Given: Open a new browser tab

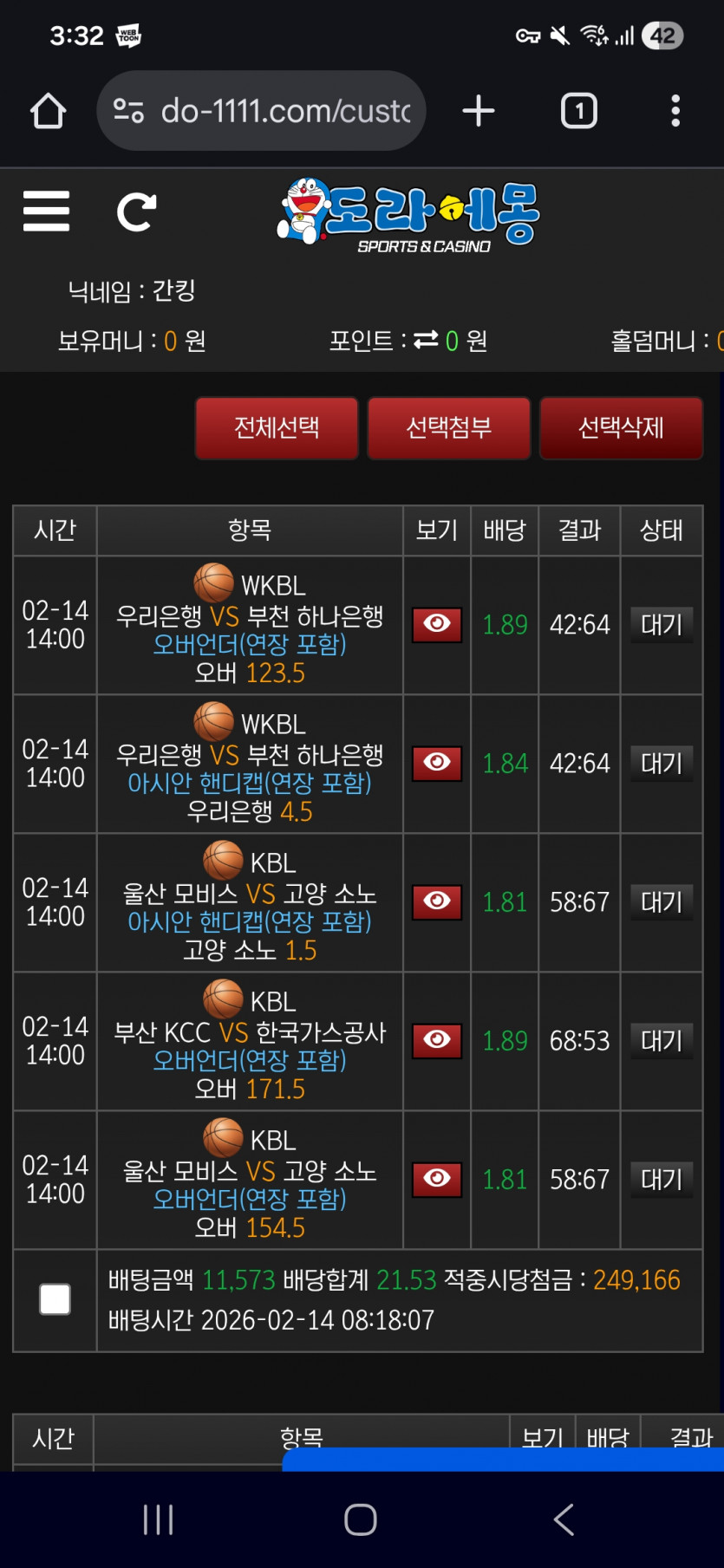Looking at the screenshot, I should pos(478,111).
